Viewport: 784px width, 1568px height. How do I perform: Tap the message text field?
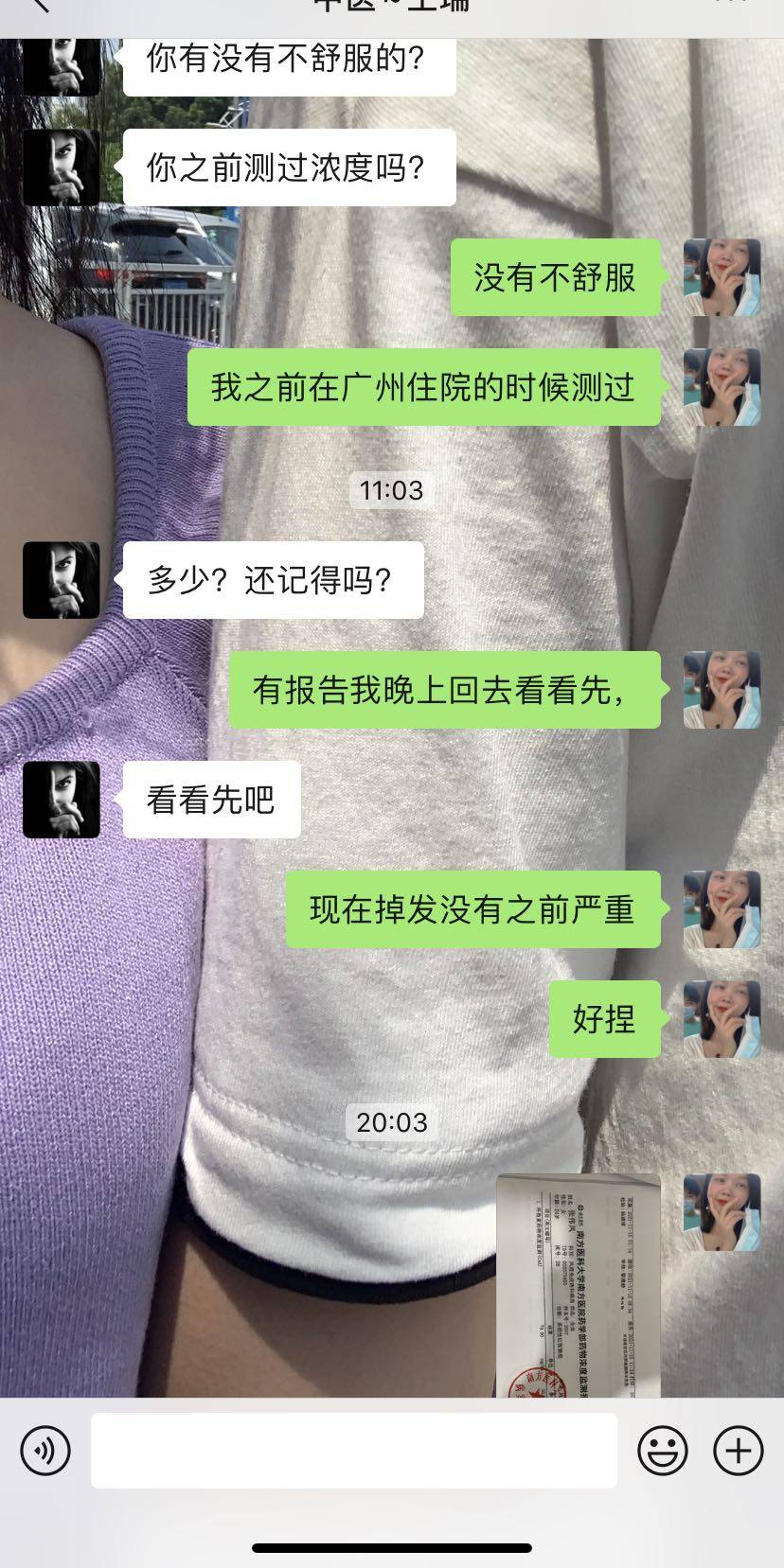tap(353, 1450)
